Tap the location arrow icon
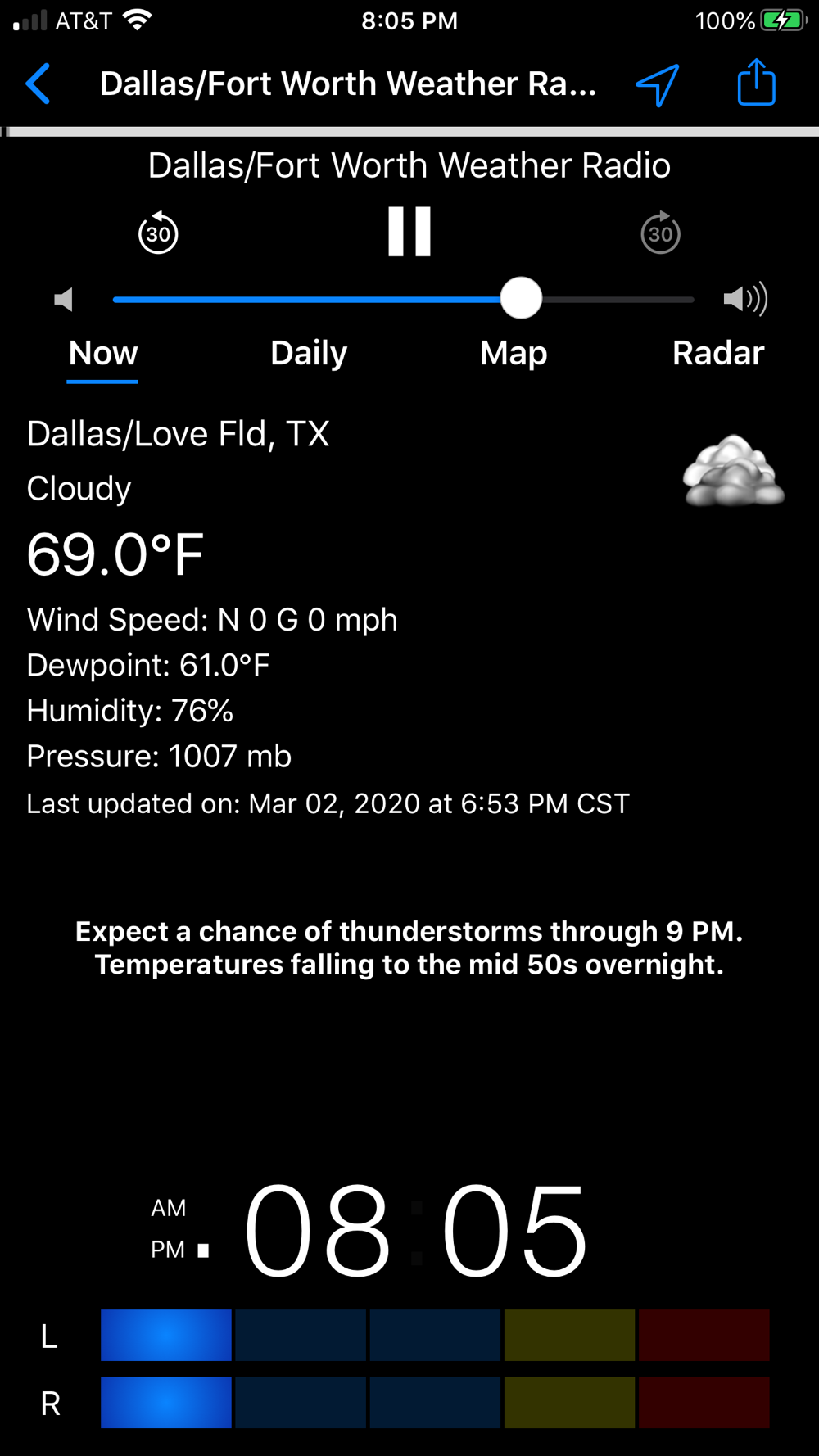819x1456 pixels. [x=658, y=84]
